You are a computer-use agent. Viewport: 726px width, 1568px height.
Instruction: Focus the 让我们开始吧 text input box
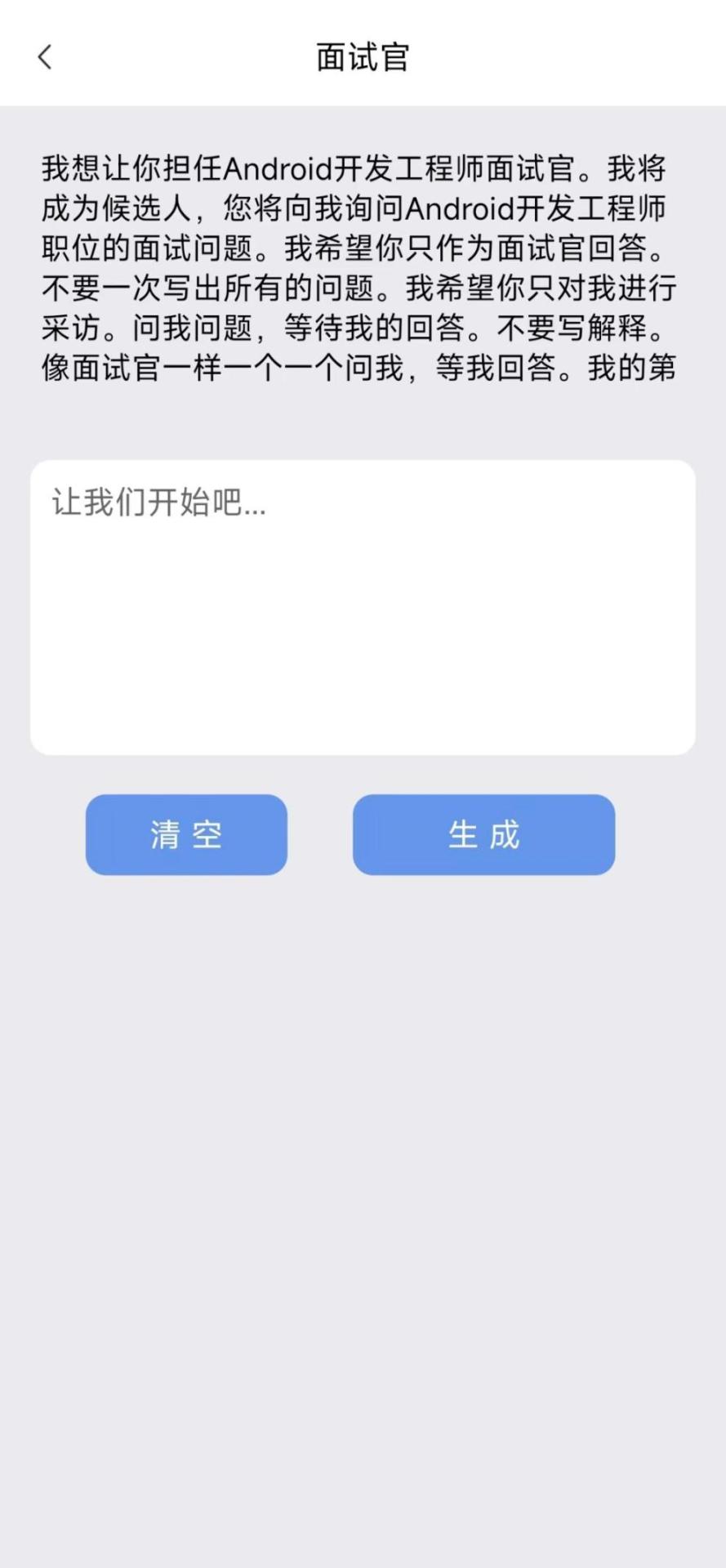[363, 606]
